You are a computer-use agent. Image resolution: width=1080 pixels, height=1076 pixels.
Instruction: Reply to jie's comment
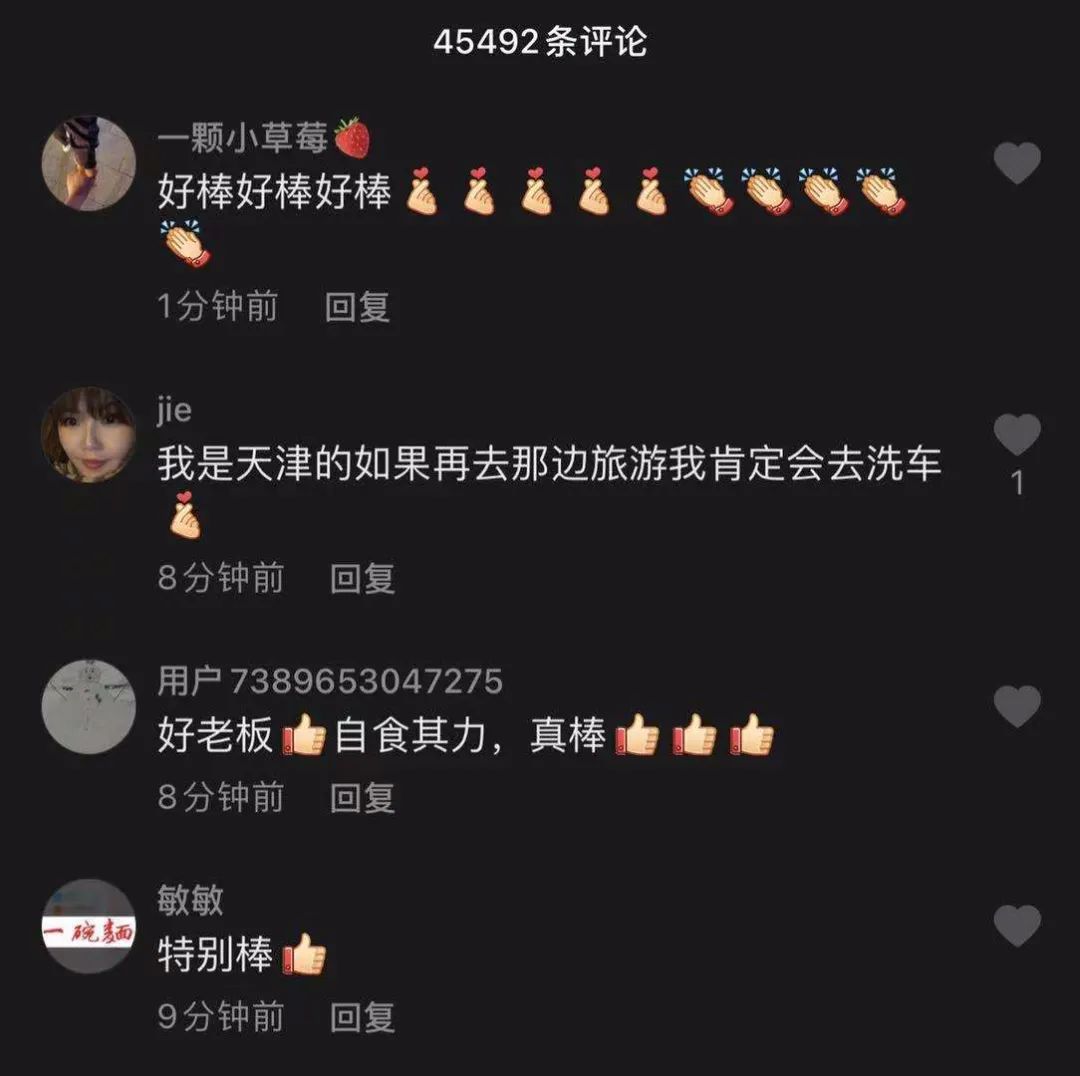[362, 578]
